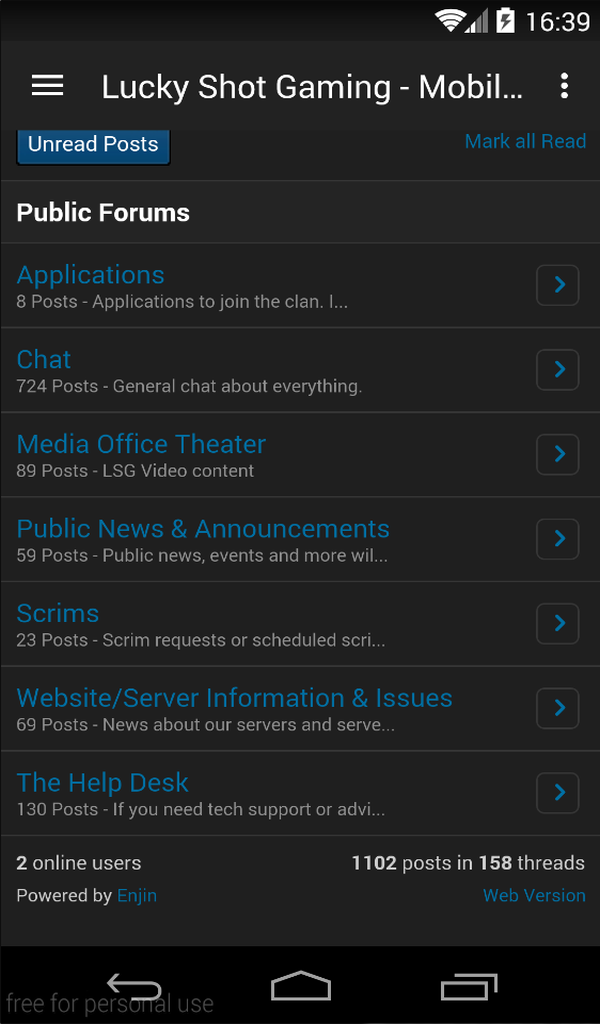The image size is (600, 1024).
Task: Switch to the Web Version
Action: coord(534,895)
